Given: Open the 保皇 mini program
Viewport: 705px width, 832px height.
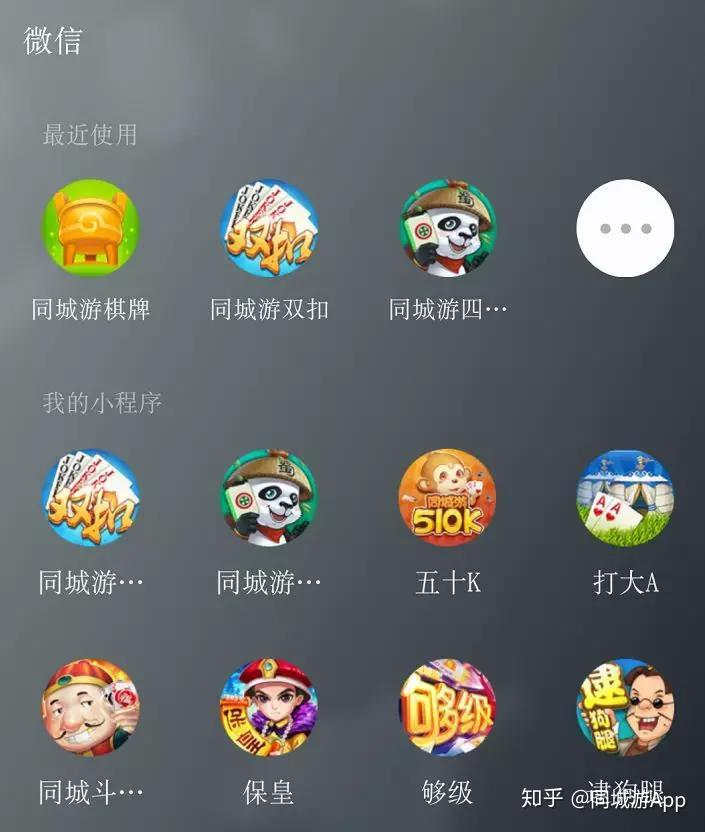Looking at the screenshot, I should (x=268, y=708).
